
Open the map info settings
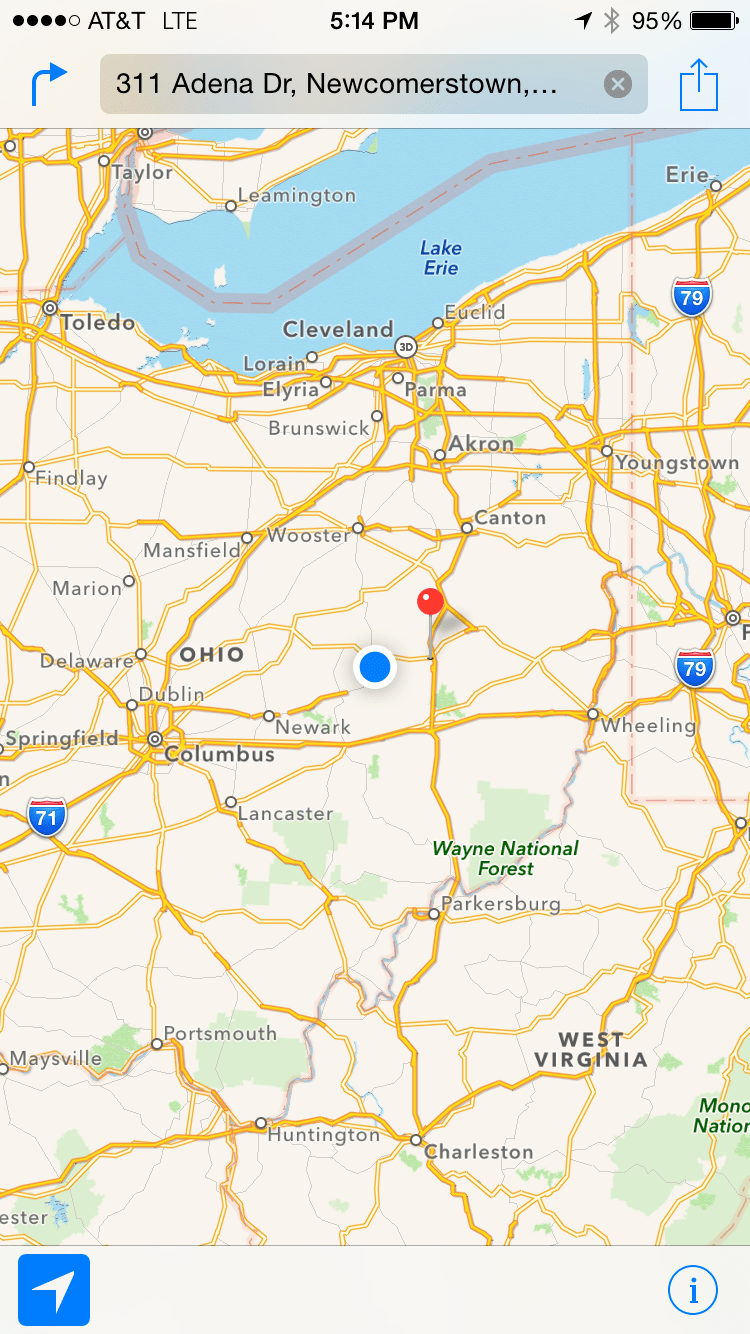click(x=692, y=1290)
